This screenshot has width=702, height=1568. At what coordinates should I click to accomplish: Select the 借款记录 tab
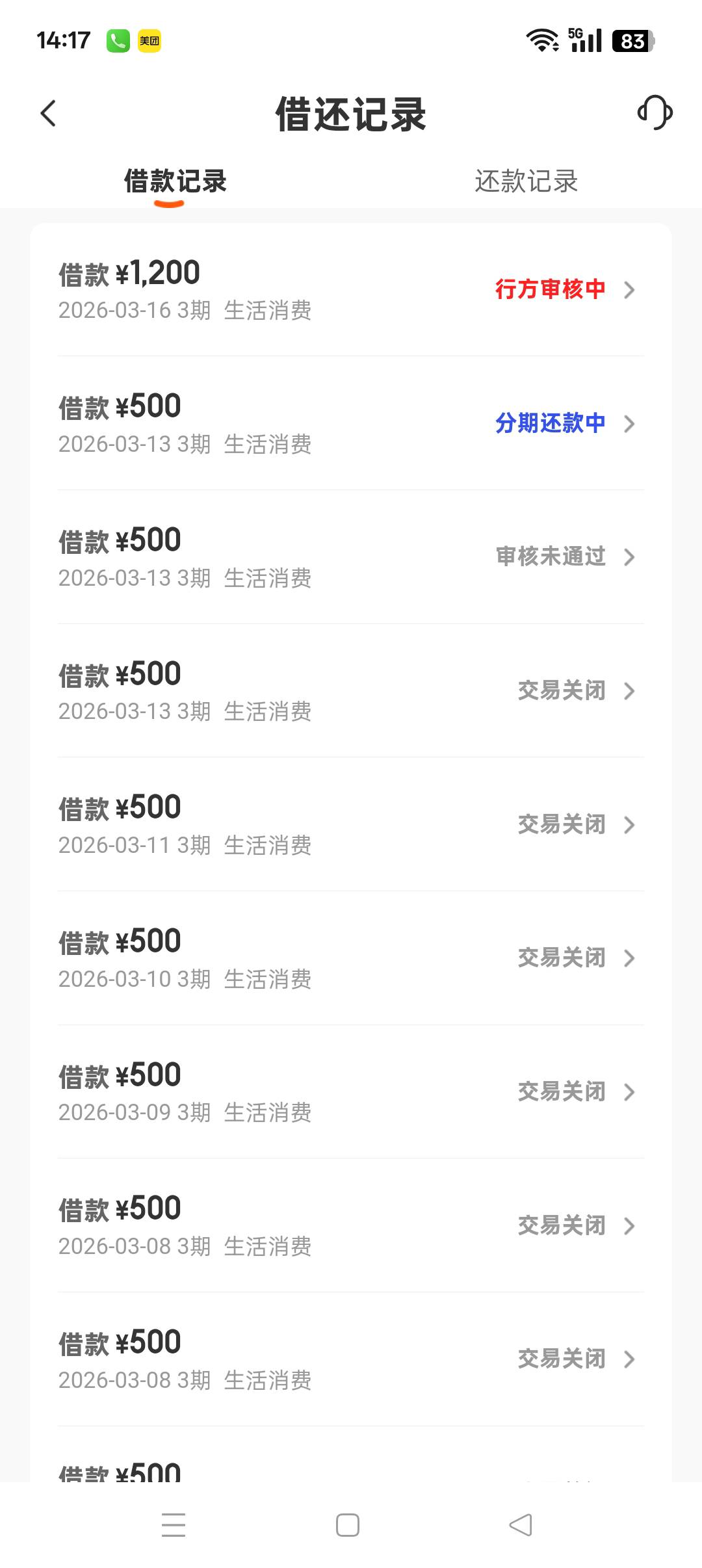pos(175,181)
